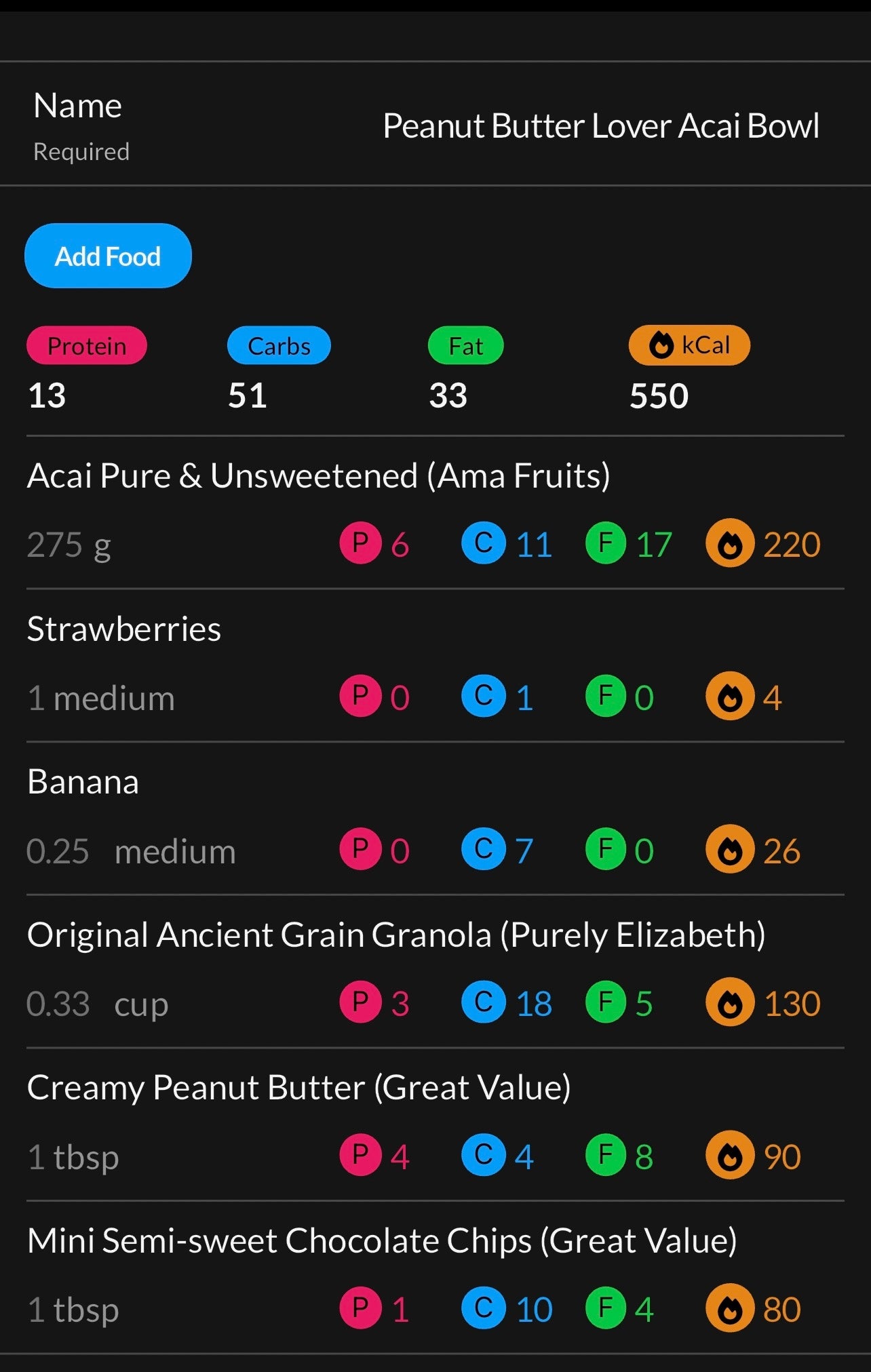Select the Creamy Peanut Butter entry

click(x=298, y=1088)
